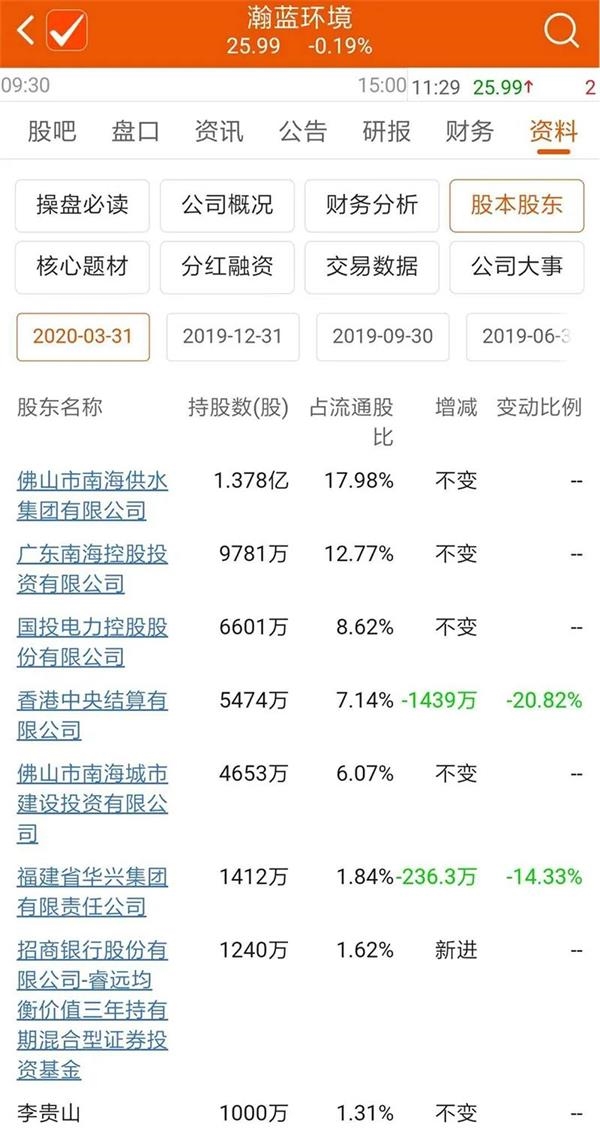This screenshot has width=600, height=1137.
Task: Open the 公司概况 section
Action: 227,205
